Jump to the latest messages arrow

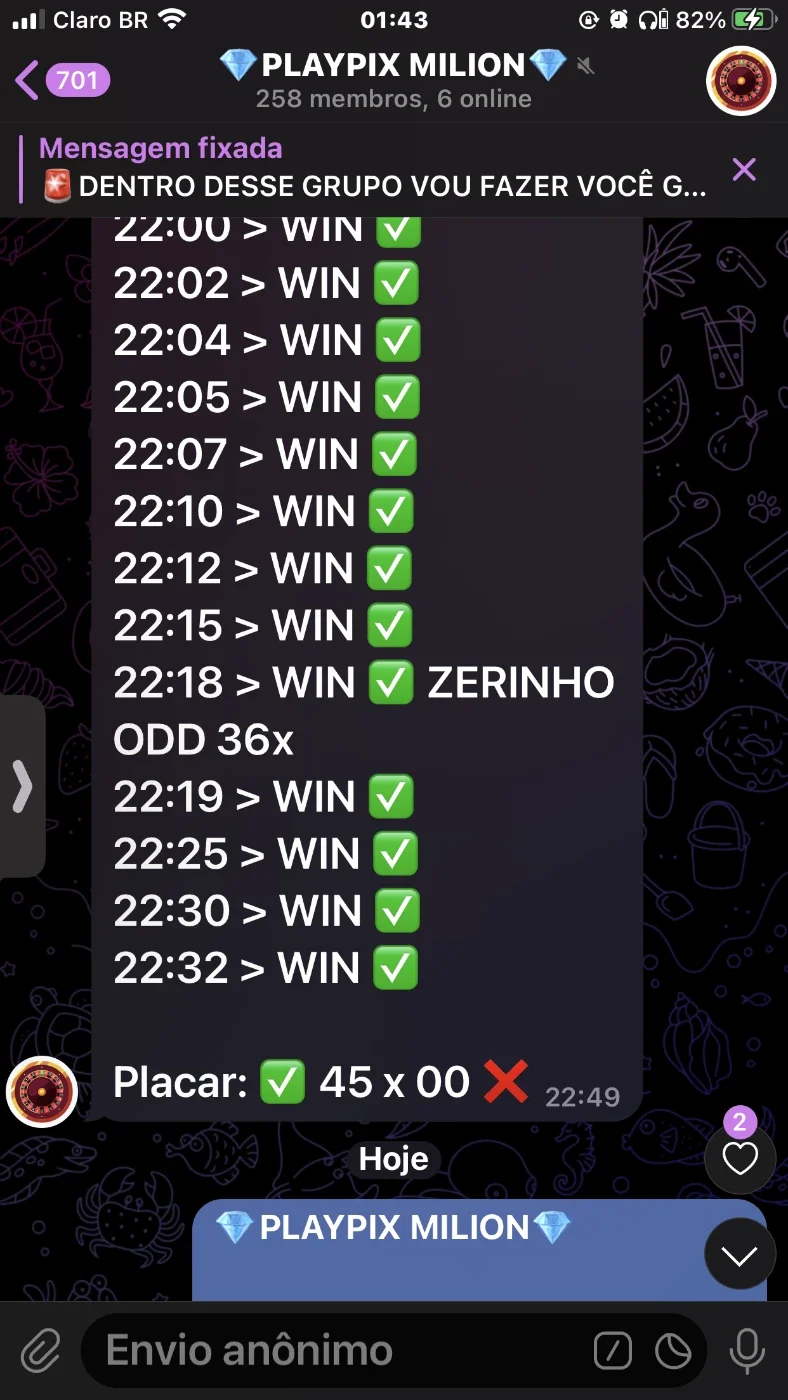(x=740, y=1254)
